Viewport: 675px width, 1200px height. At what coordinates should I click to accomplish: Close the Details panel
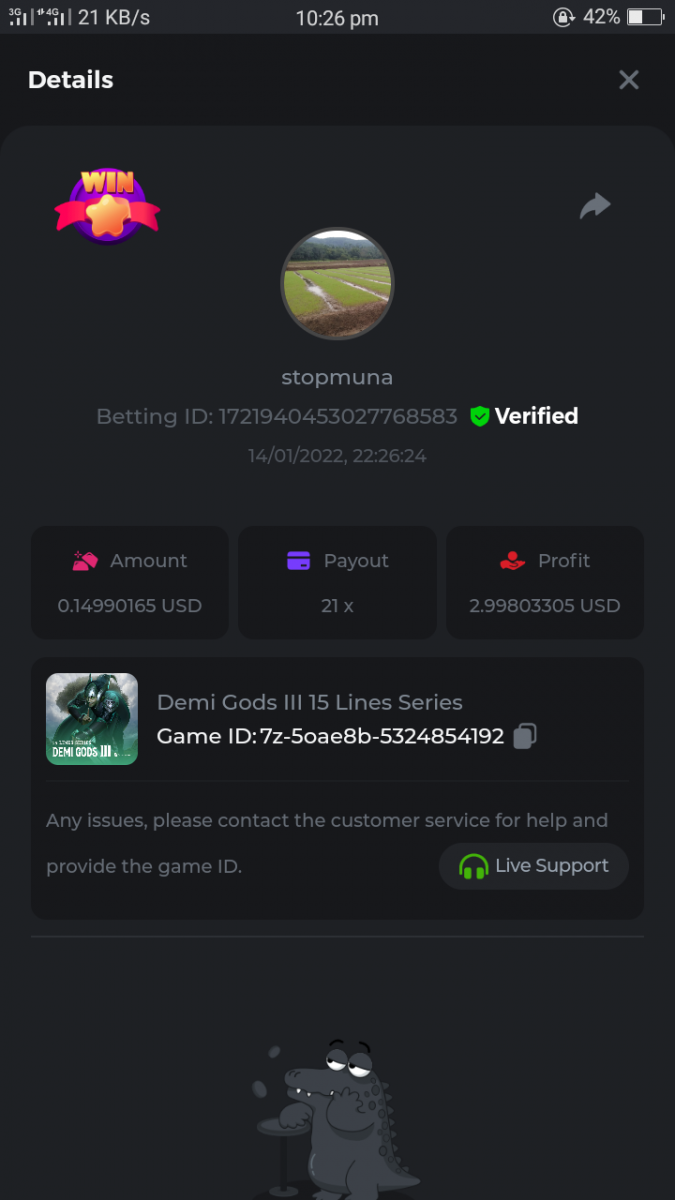(628, 80)
